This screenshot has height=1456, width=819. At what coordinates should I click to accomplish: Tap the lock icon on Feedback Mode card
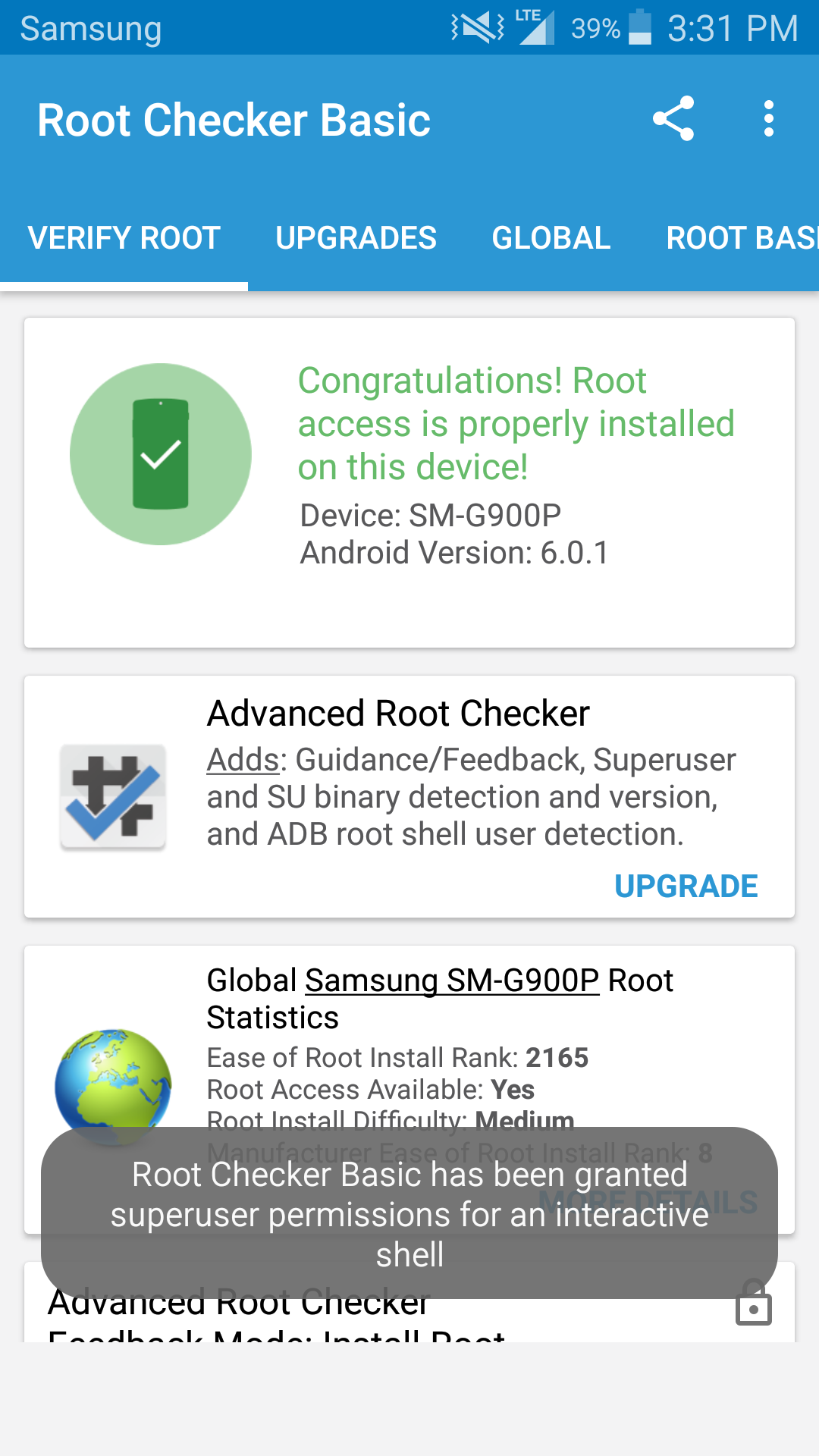[754, 1304]
